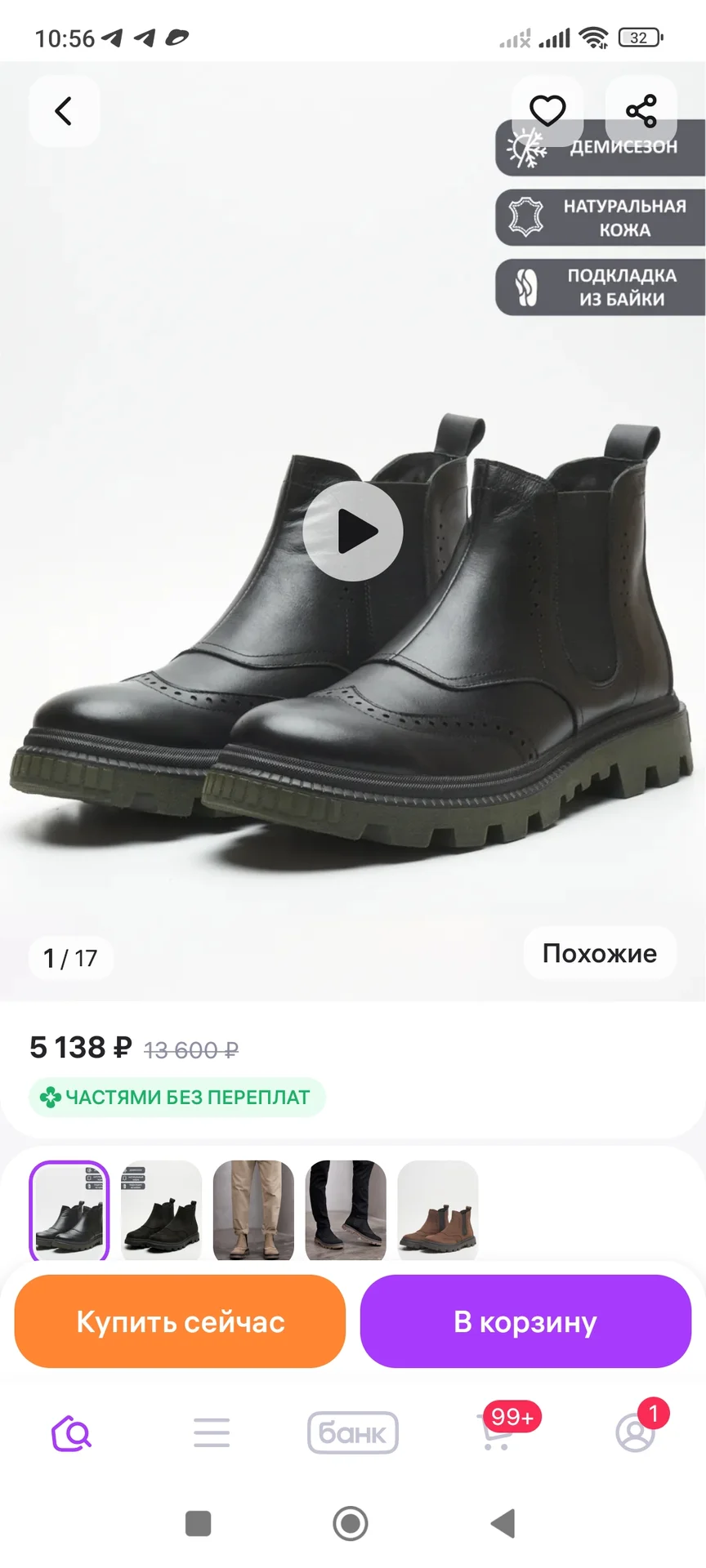This screenshot has height=1568, width=706.
Task: Play the product video
Action: click(353, 531)
